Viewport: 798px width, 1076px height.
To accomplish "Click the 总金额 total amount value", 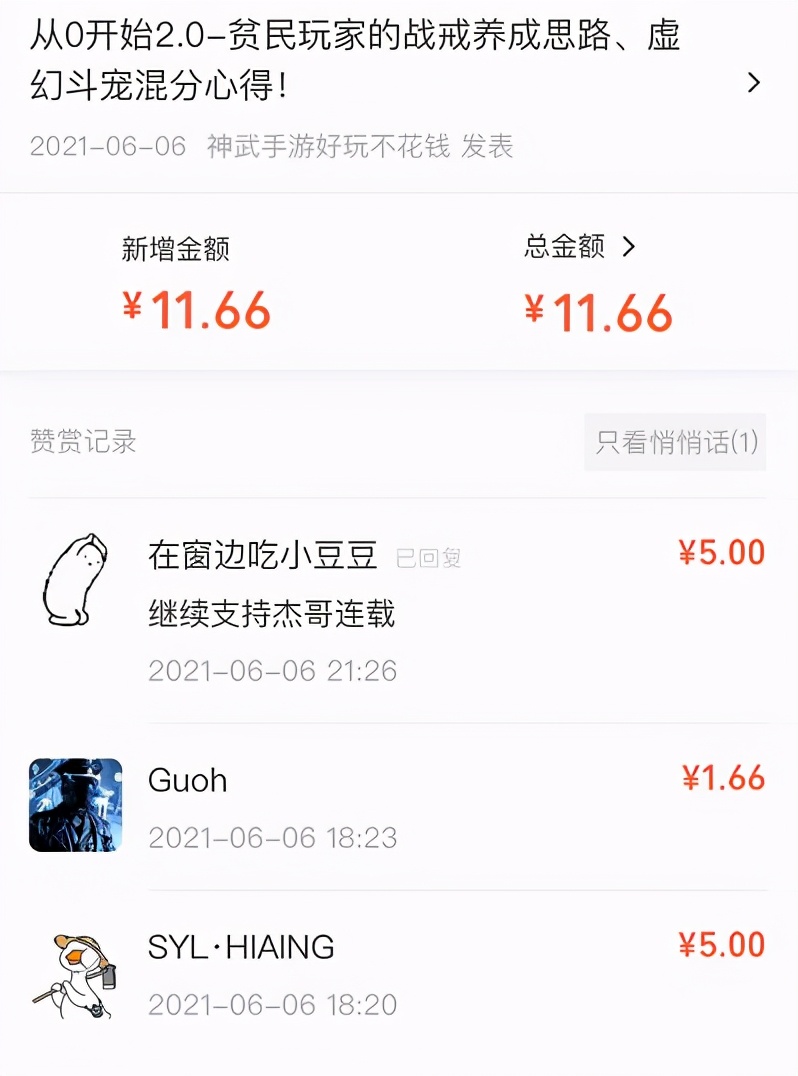I will tap(597, 312).
